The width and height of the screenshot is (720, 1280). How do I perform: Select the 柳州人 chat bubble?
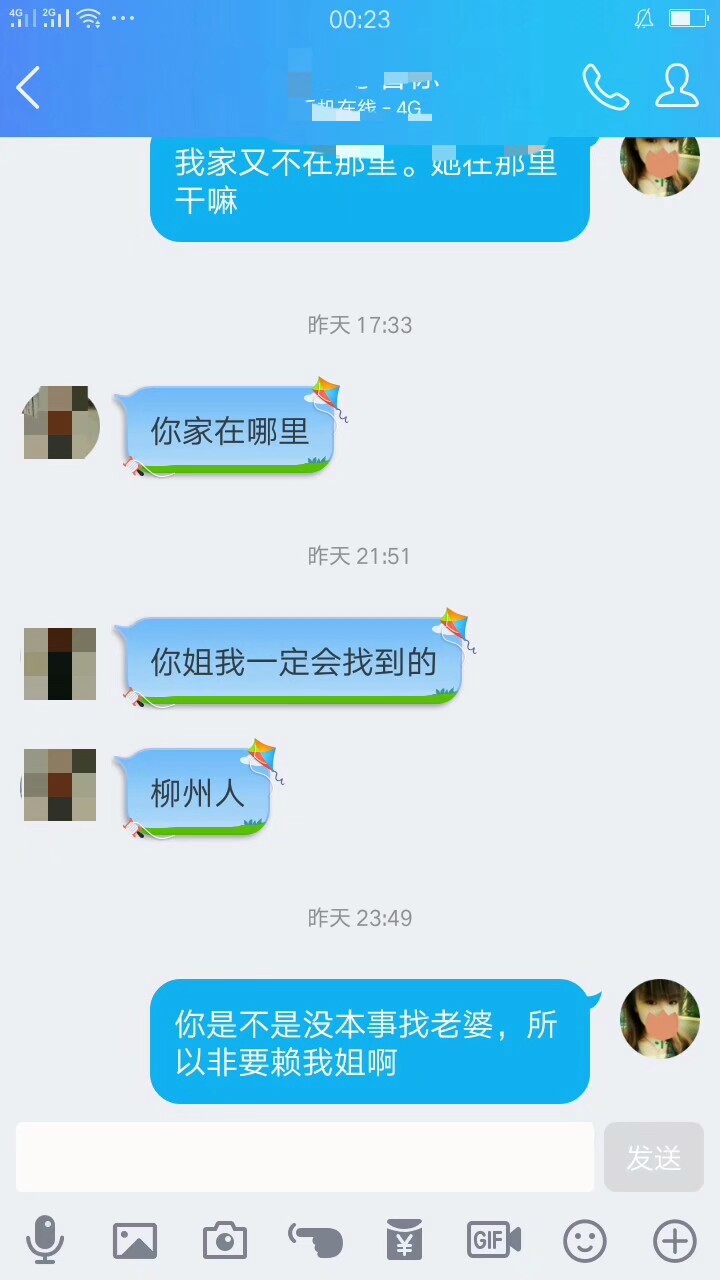pos(196,791)
